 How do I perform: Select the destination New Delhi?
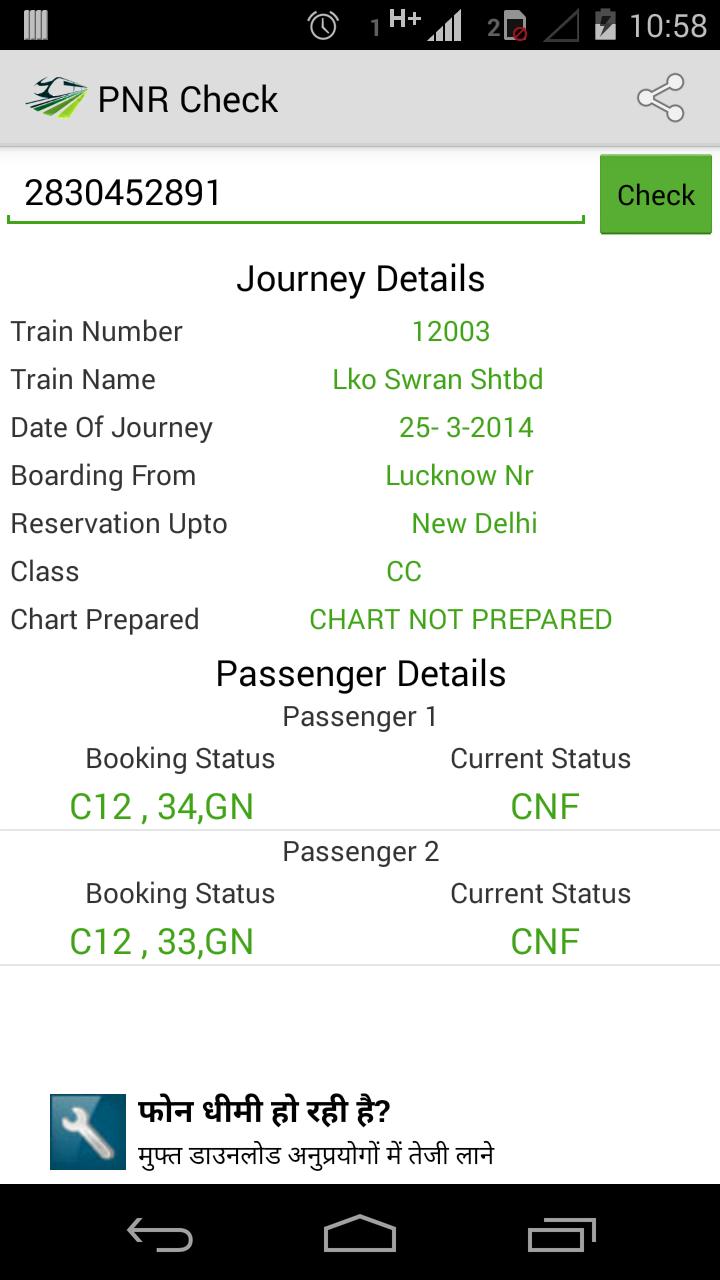(473, 523)
